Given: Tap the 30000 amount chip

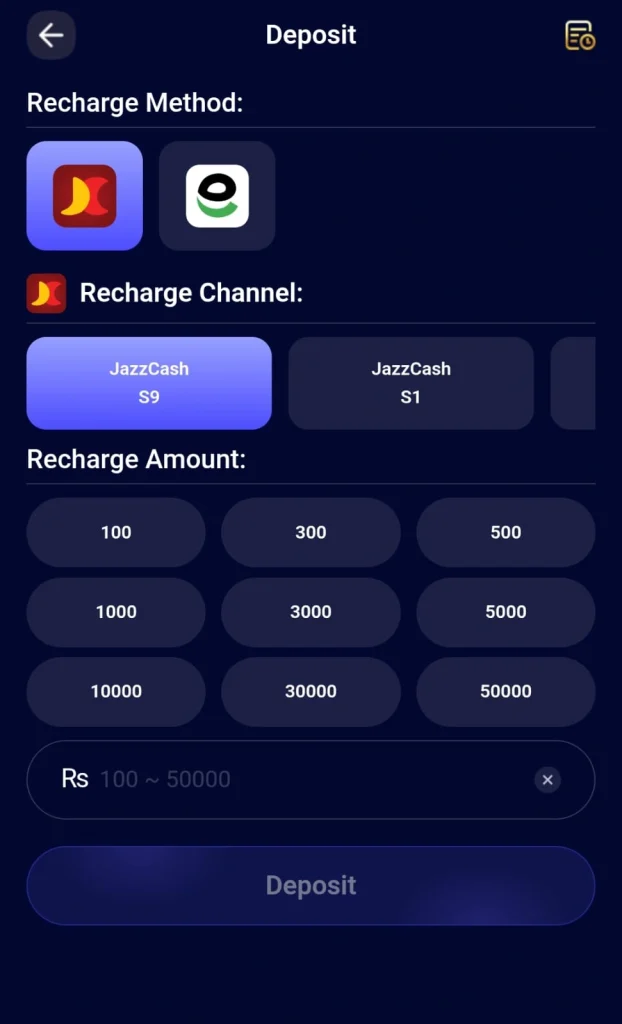Looking at the screenshot, I should pos(311,692).
